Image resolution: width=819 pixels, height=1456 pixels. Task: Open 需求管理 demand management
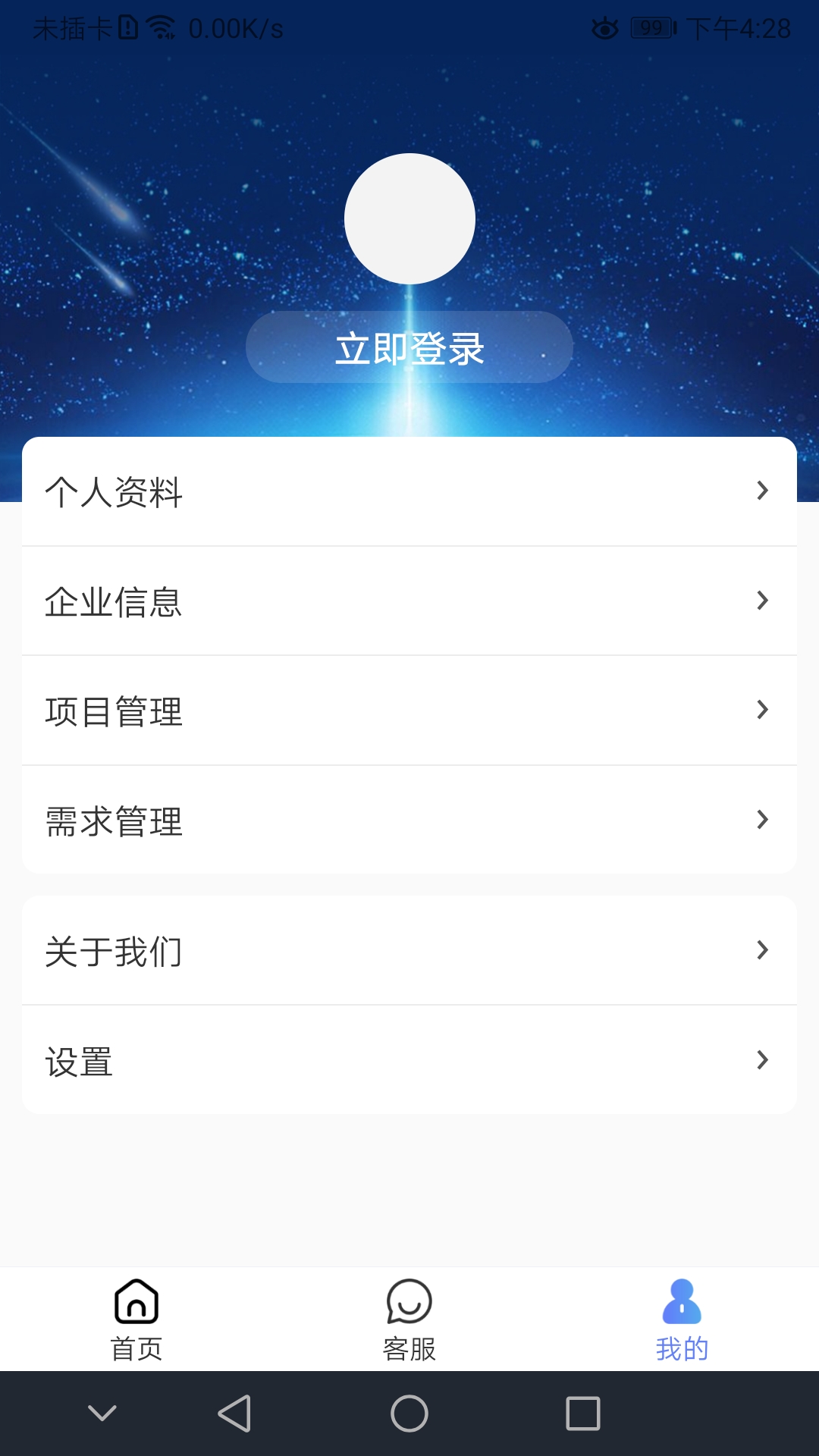409,821
